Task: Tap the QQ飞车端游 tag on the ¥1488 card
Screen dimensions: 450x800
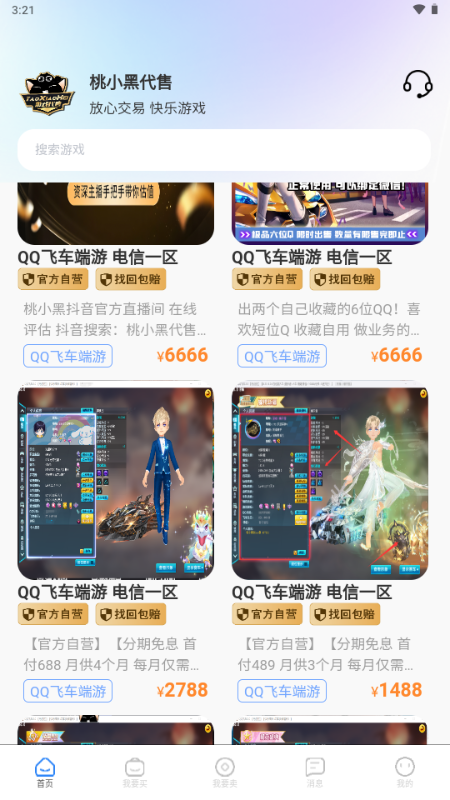Action: point(282,691)
